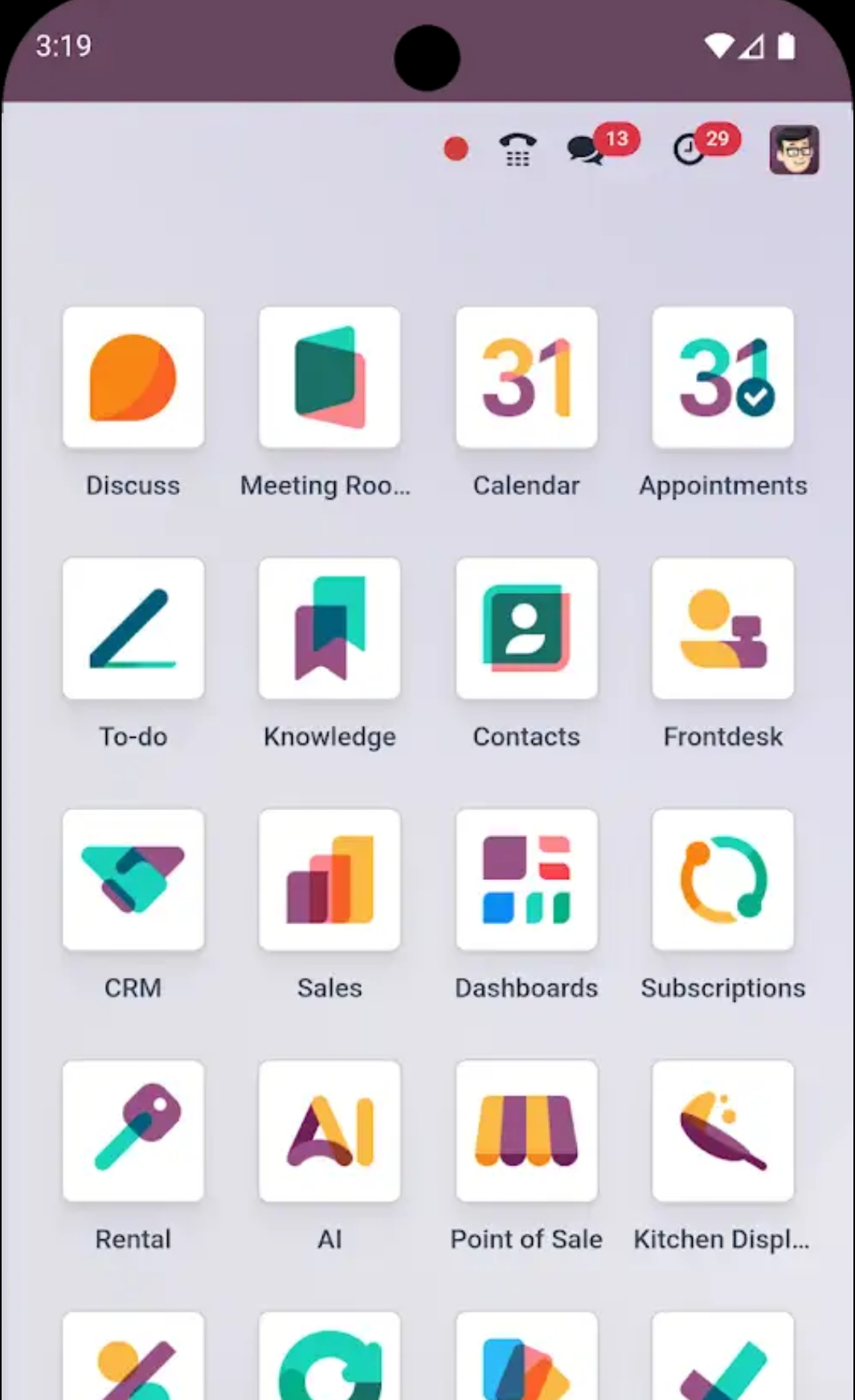
Task: Launch the Rental app
Action: click(x=133, y=1131)
